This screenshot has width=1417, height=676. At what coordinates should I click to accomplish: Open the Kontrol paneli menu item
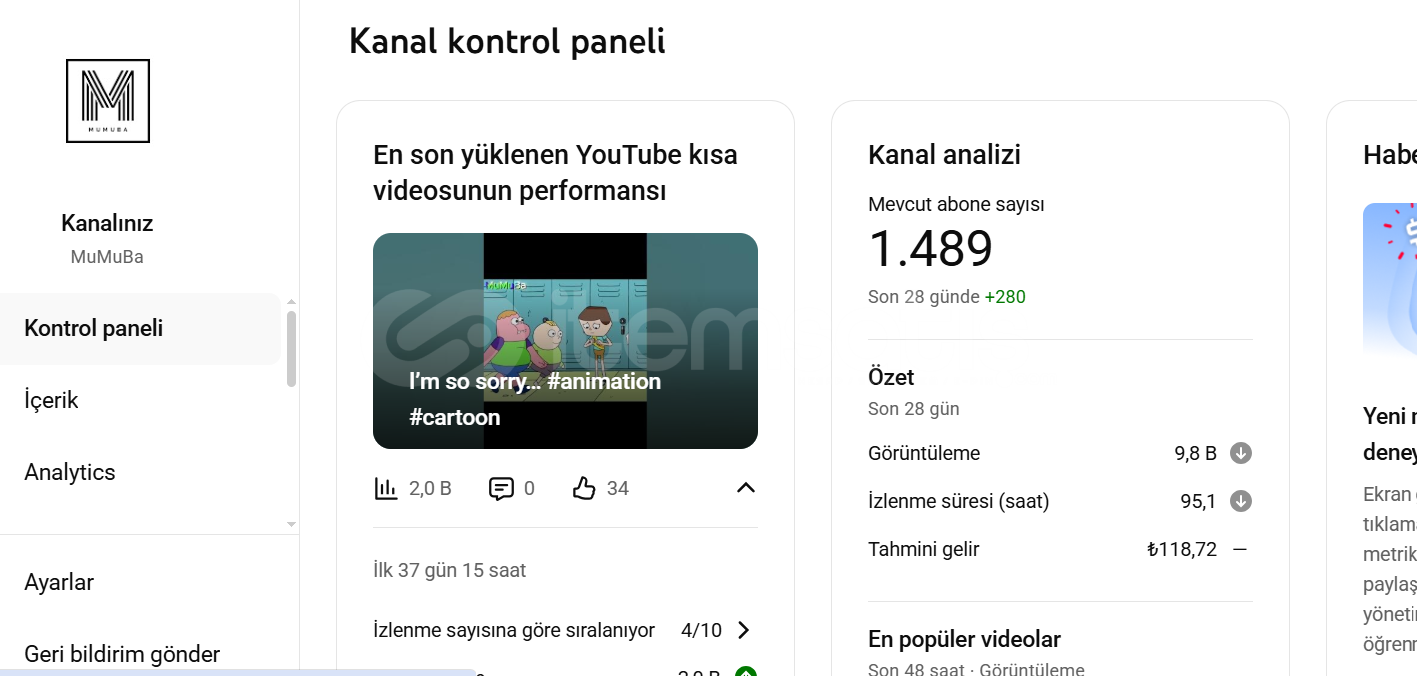tap(94, 329)
